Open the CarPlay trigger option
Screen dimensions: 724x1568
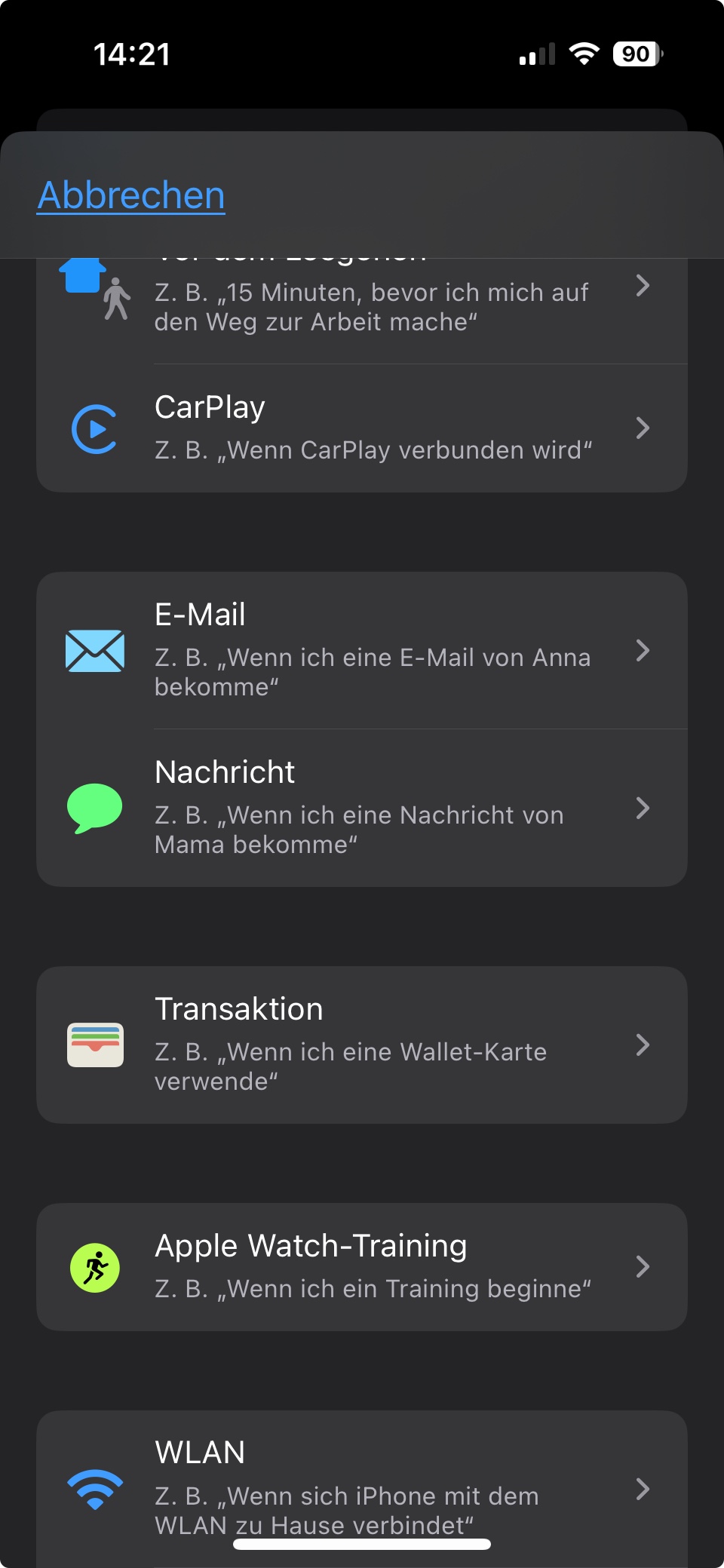pyautogui.click(x=362, y=428)
